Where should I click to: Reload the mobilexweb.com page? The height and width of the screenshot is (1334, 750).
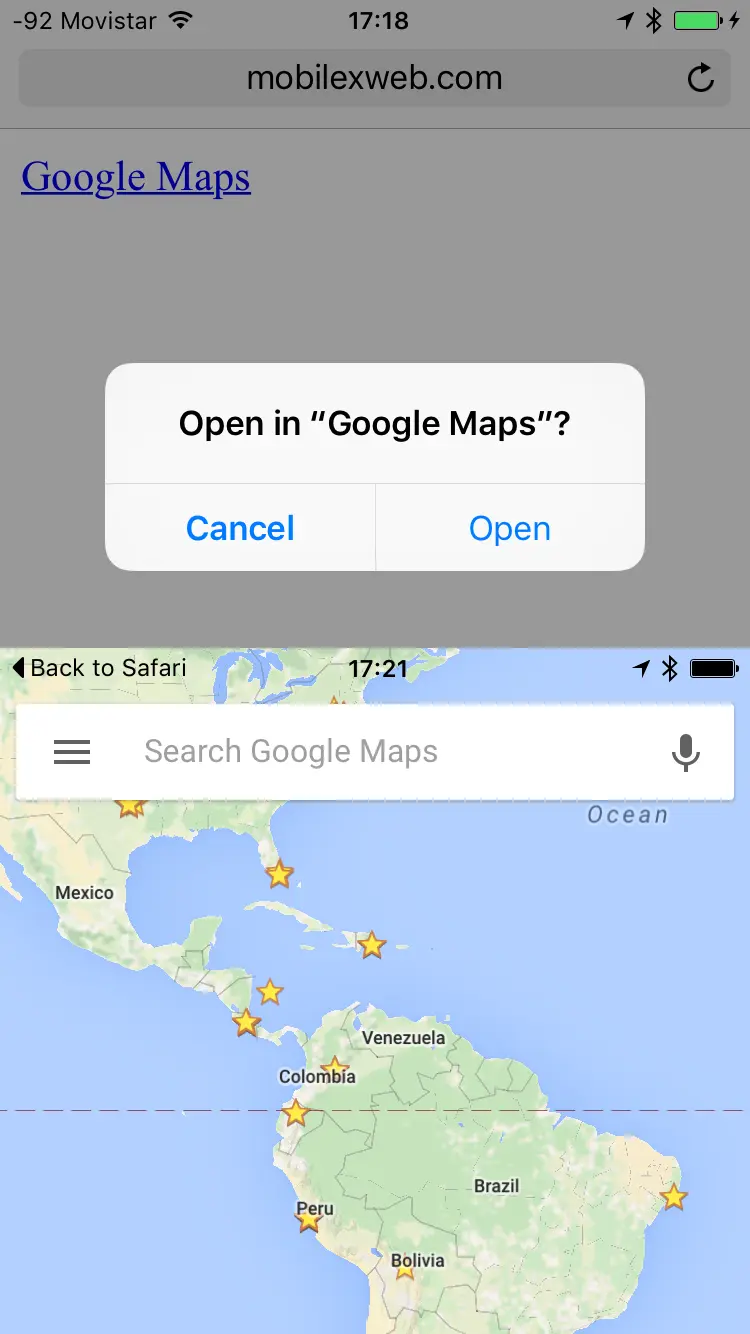tap(702, 78)
